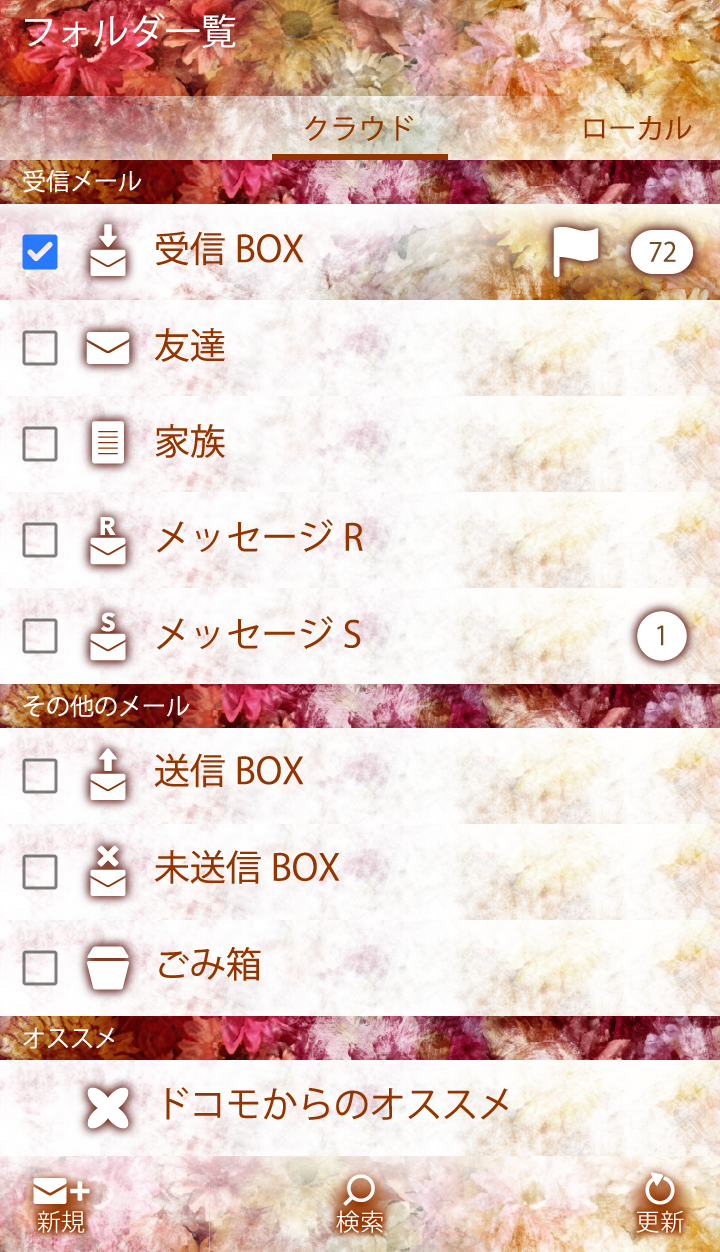Compose a new mail with 新規
720x1252 pixels.
61,1204
